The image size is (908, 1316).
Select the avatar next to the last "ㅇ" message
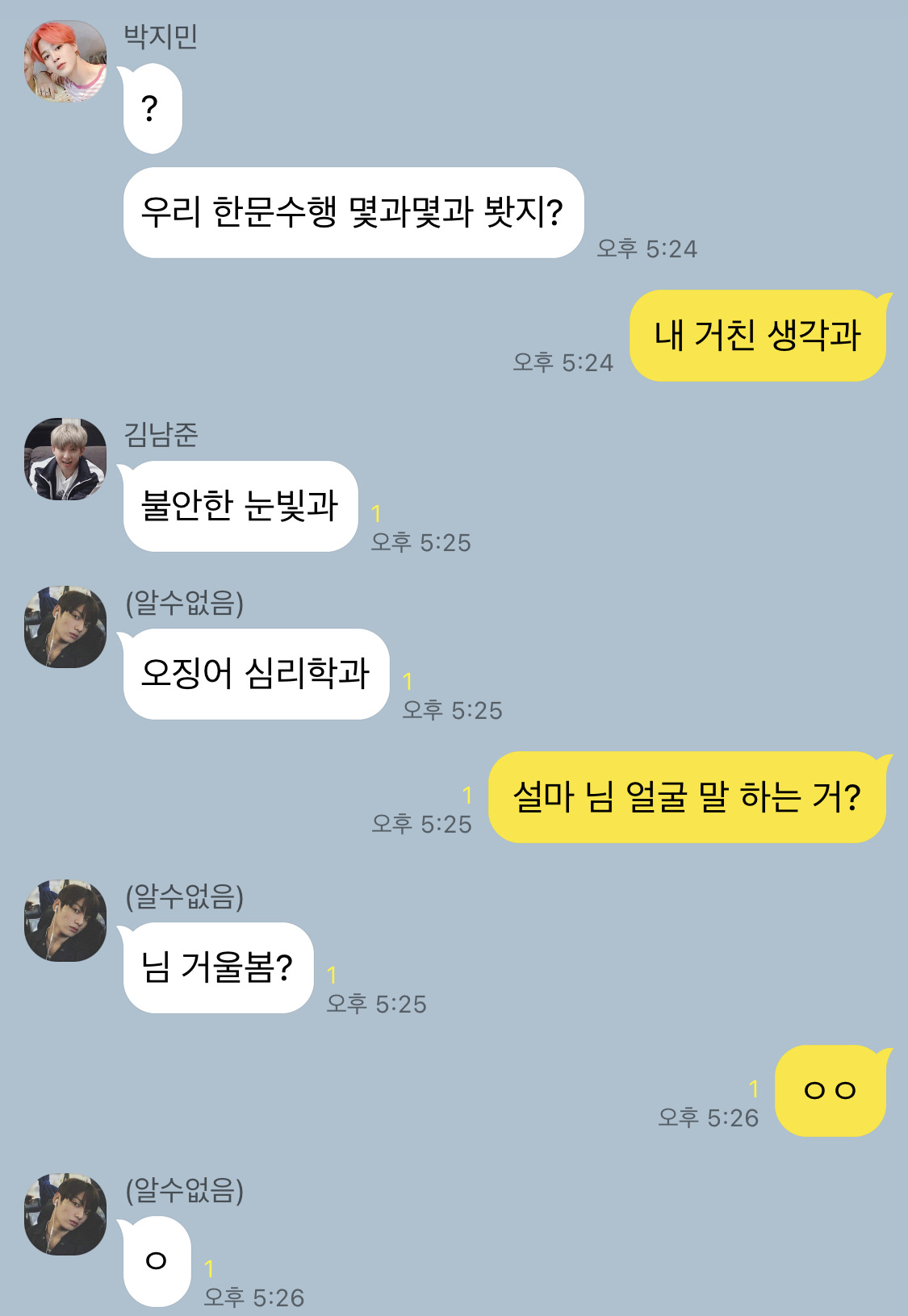click(x=65, y=1214)
